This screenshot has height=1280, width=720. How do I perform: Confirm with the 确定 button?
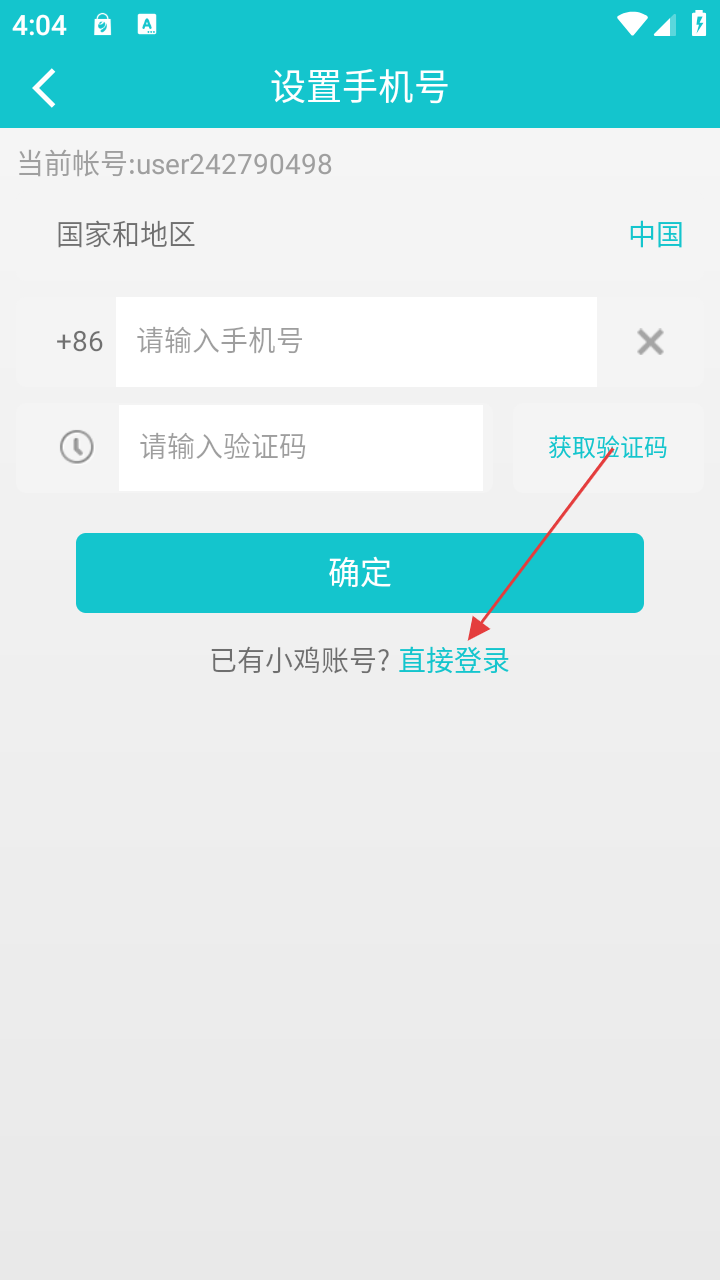(x=360, y=573)
